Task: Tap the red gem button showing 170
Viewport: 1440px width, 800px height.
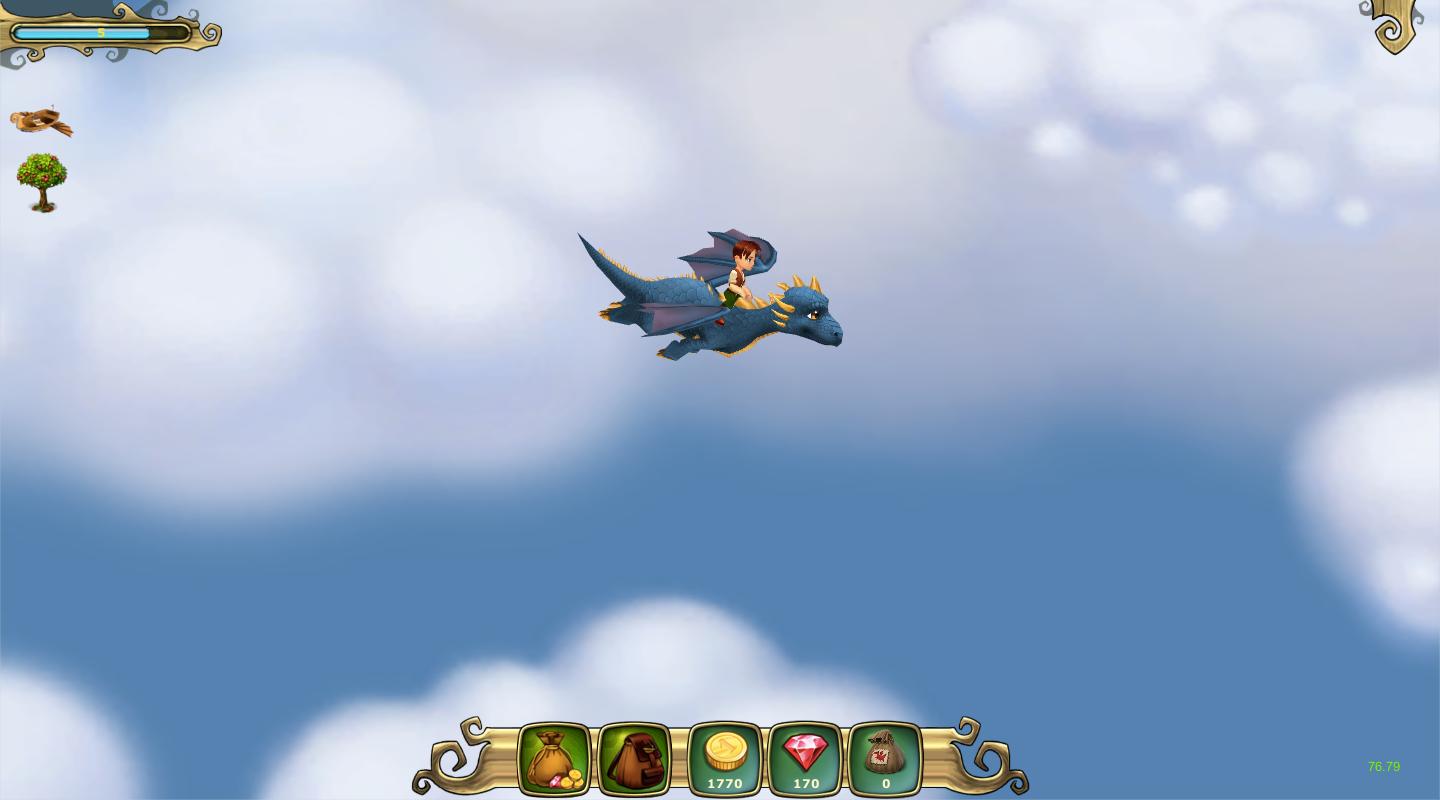Action: [x=805, y=759]
